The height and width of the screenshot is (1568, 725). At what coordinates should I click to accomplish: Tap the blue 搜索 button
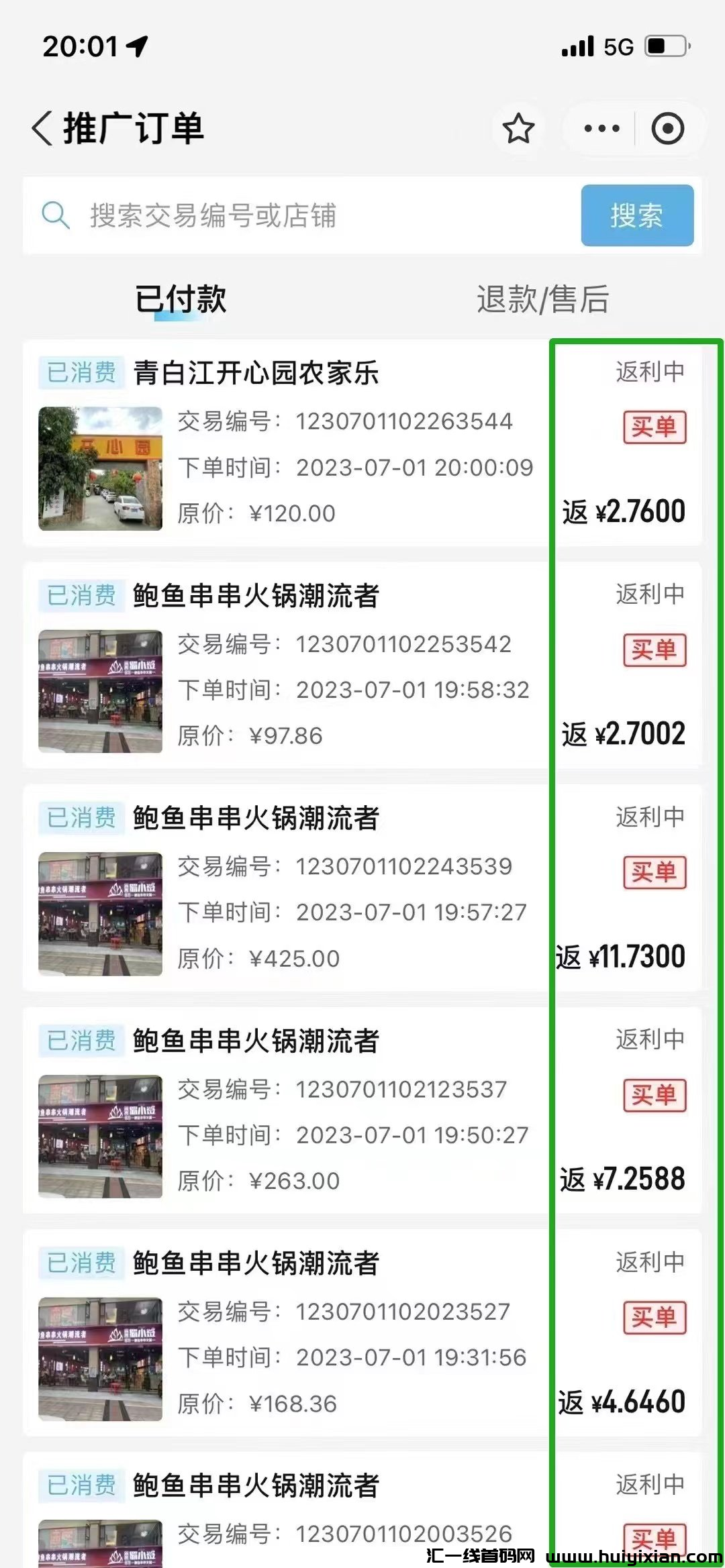click(x=636, y=216)
